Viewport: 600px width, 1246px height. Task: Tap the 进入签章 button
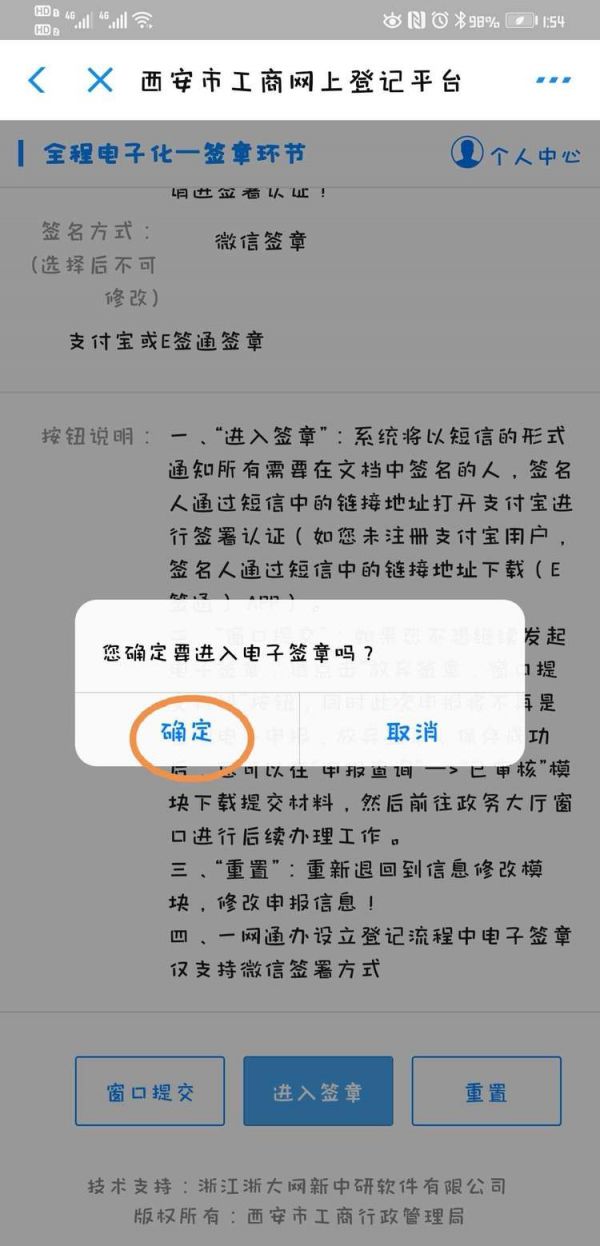point(318,1092)
